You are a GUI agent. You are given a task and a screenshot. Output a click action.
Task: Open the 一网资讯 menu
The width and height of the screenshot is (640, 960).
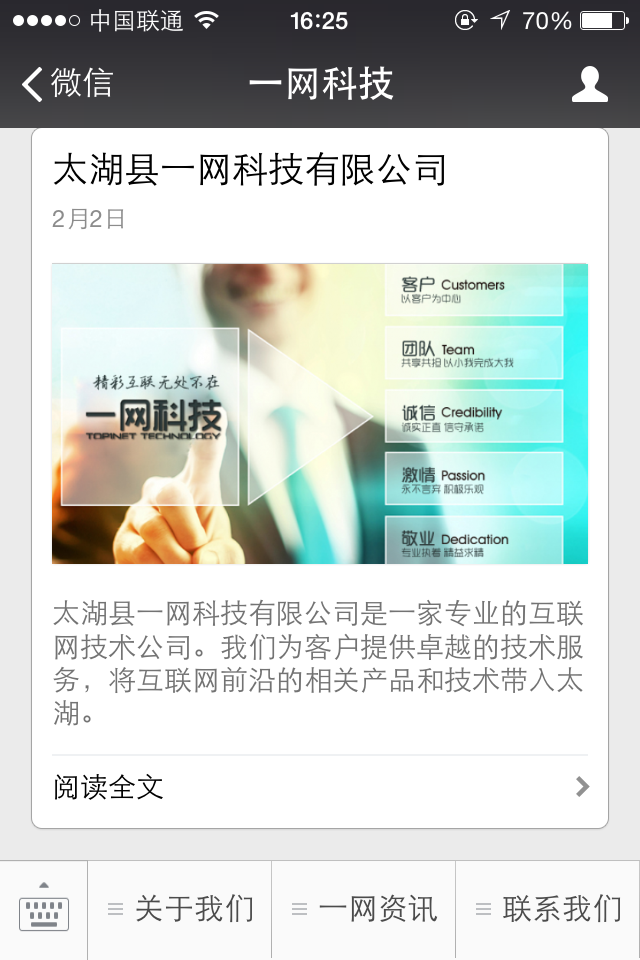pos(364,910)
